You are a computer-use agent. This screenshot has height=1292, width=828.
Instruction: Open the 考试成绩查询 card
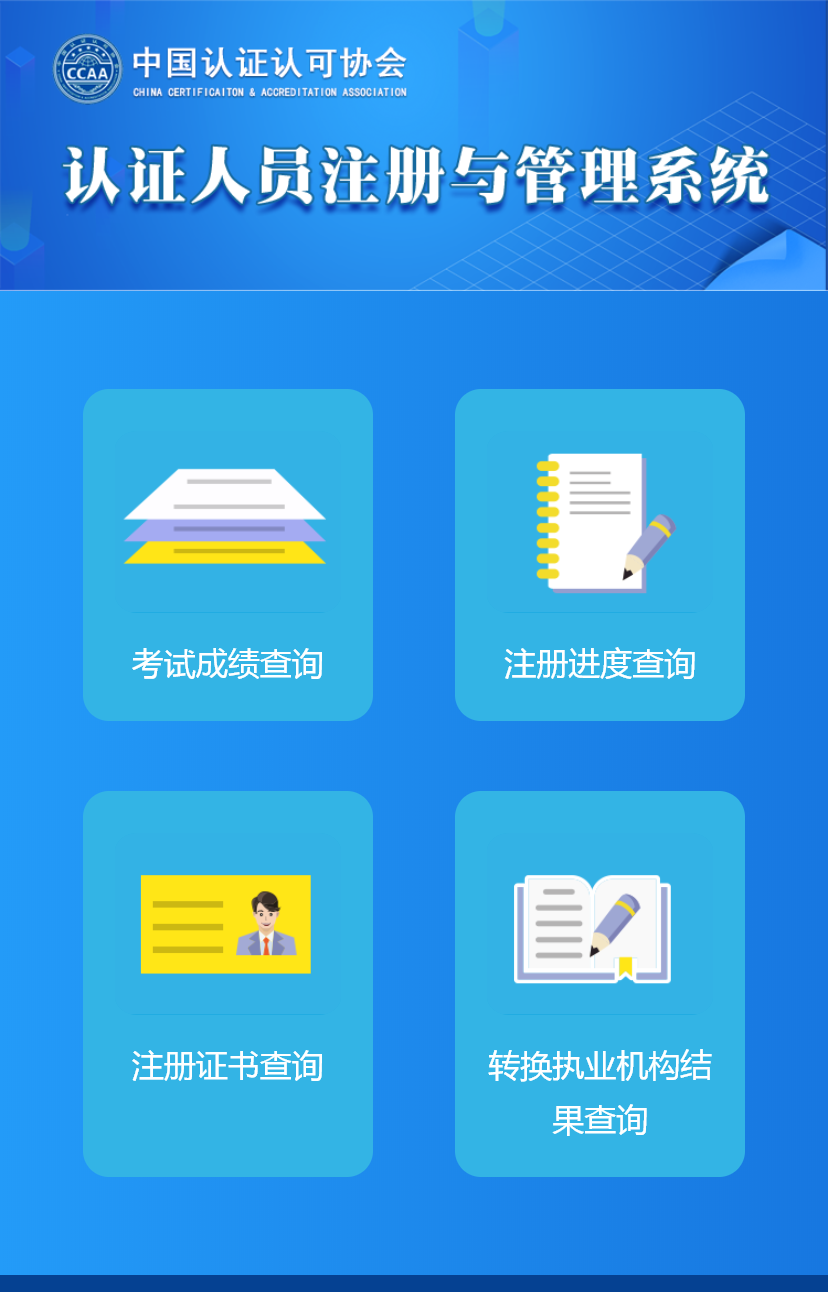(228, 555)
